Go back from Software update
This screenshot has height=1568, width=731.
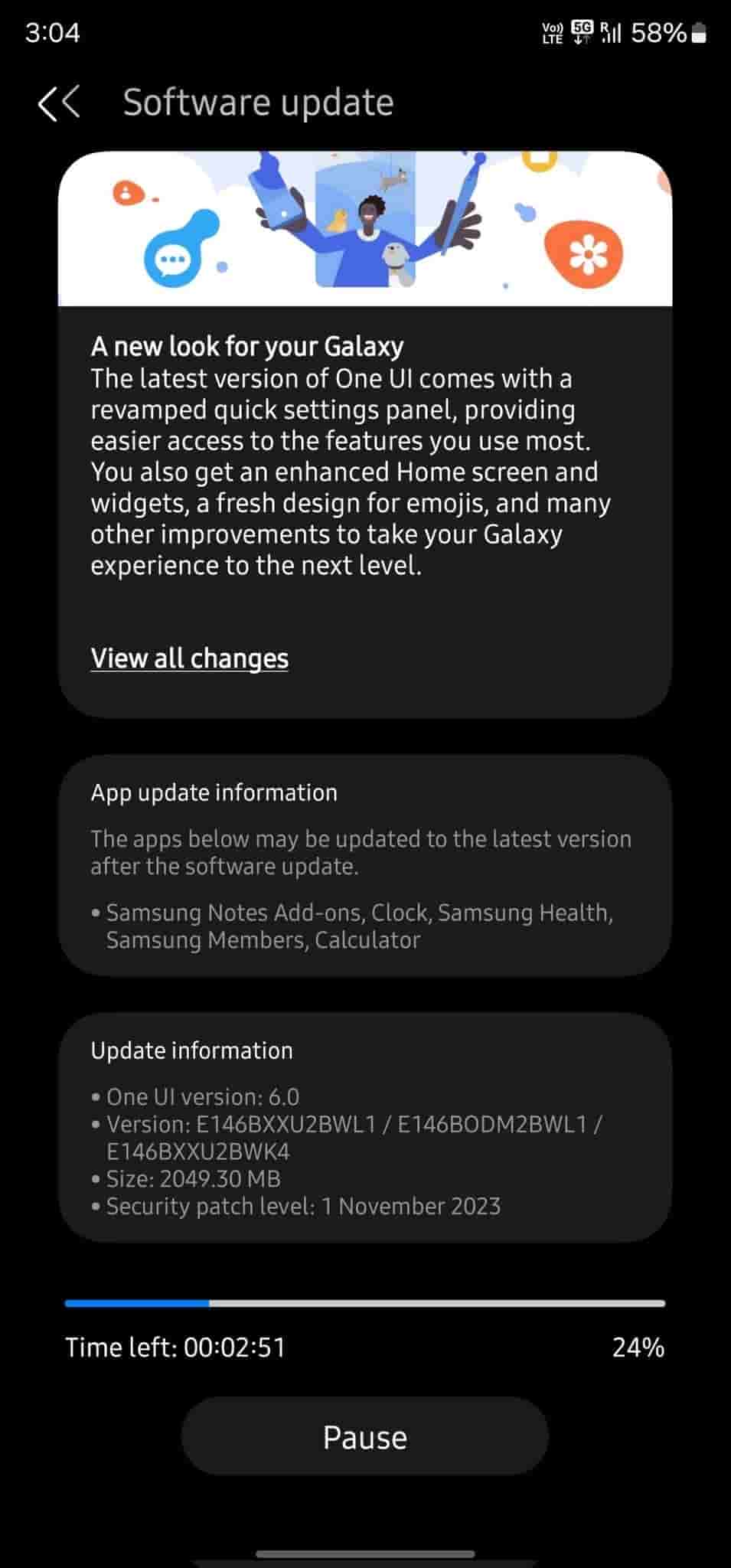point(59,103)
